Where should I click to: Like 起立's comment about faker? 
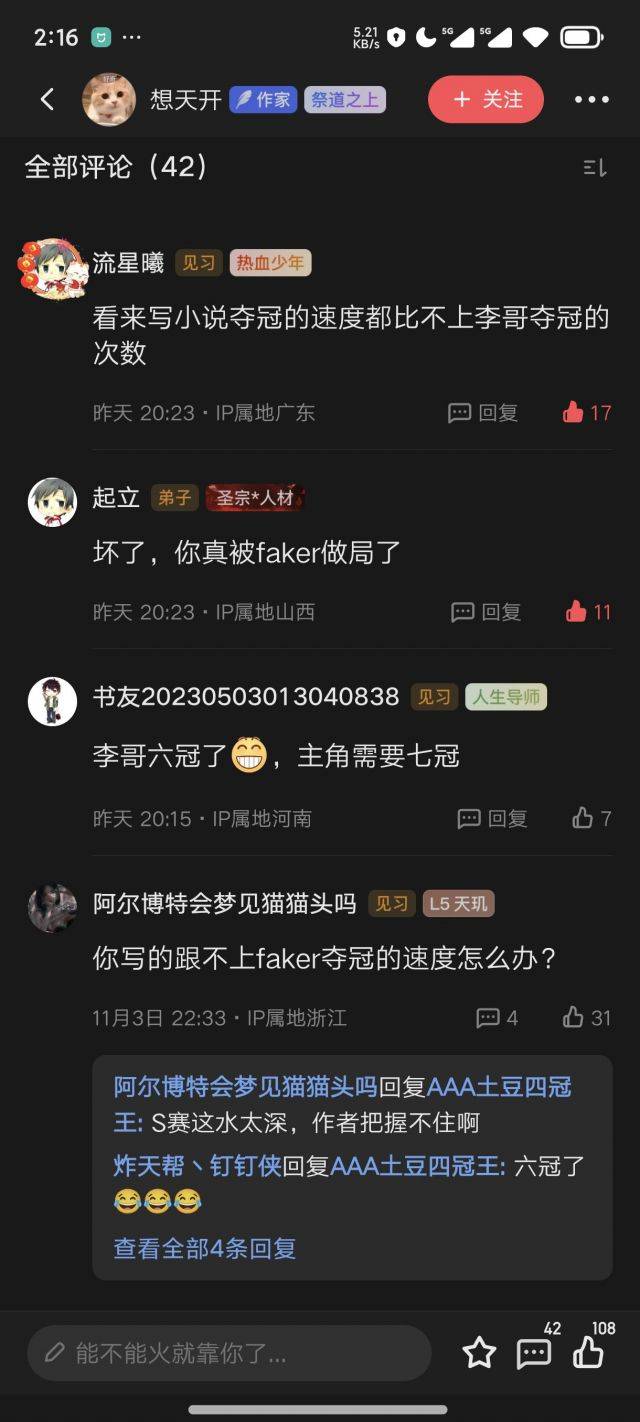pos(588,612)
